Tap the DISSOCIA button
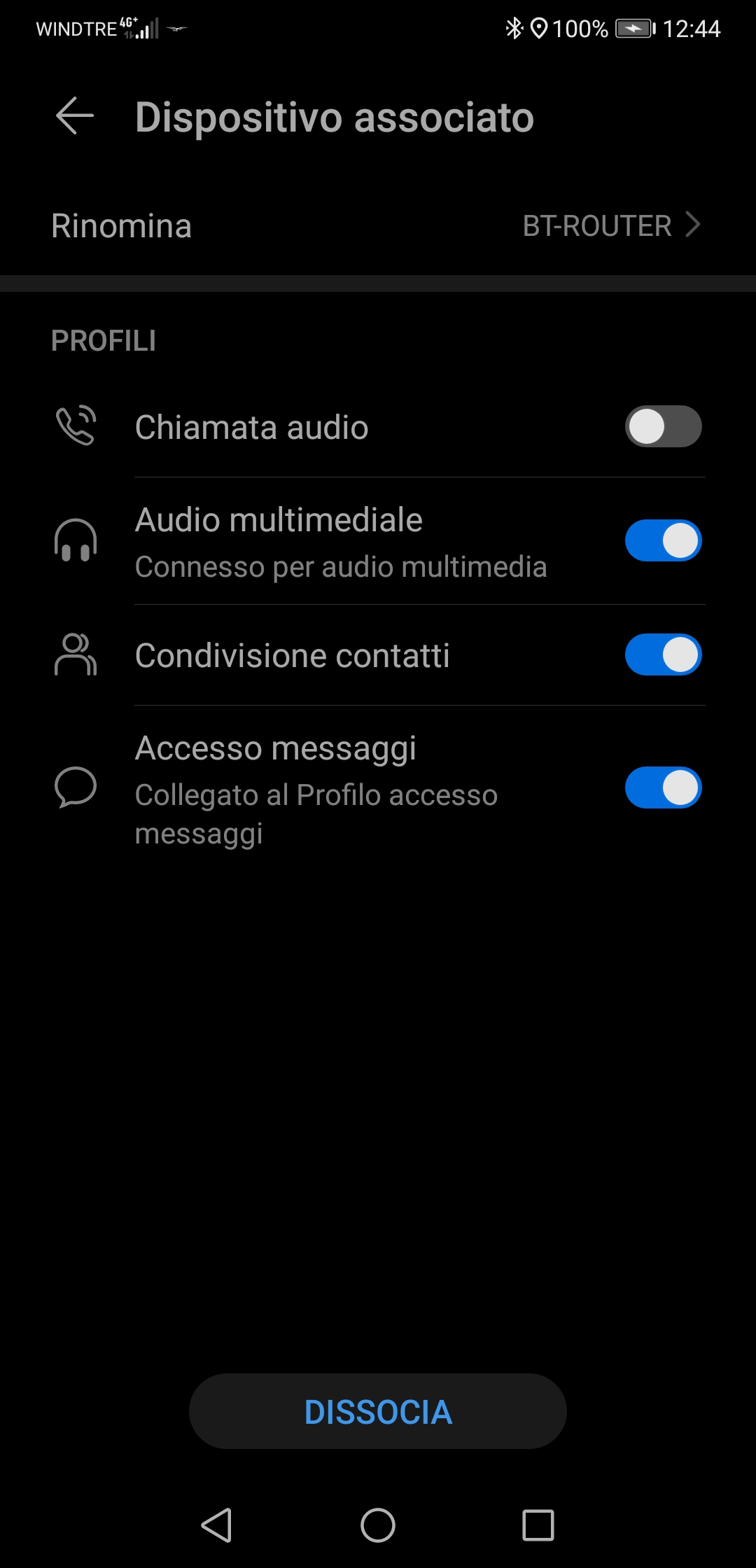Viewport: 756px width, 1568px height. (378, 1411)
